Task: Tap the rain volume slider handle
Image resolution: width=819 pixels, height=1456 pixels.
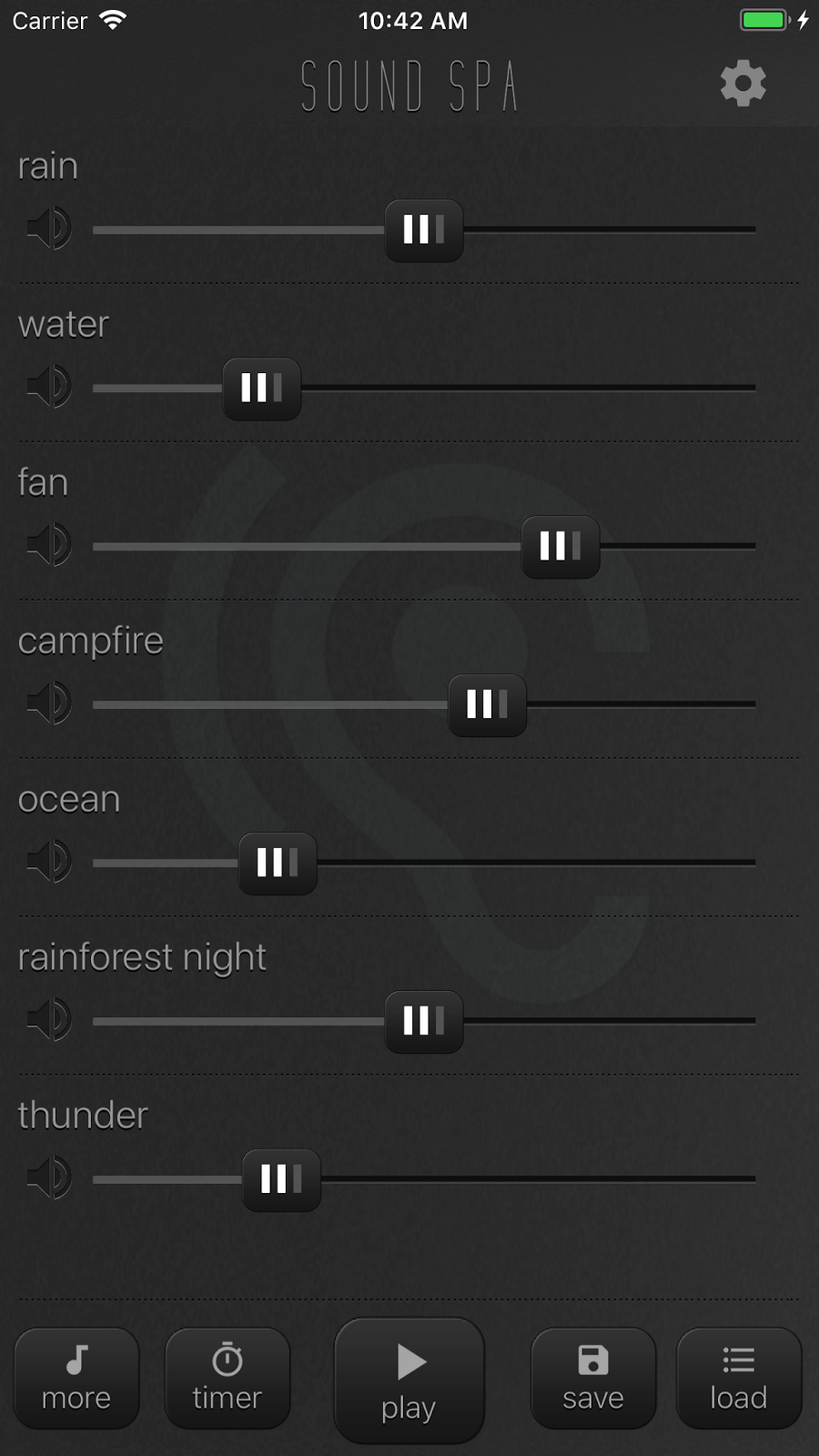Action: pyautogui.click(x=424, y=230)
